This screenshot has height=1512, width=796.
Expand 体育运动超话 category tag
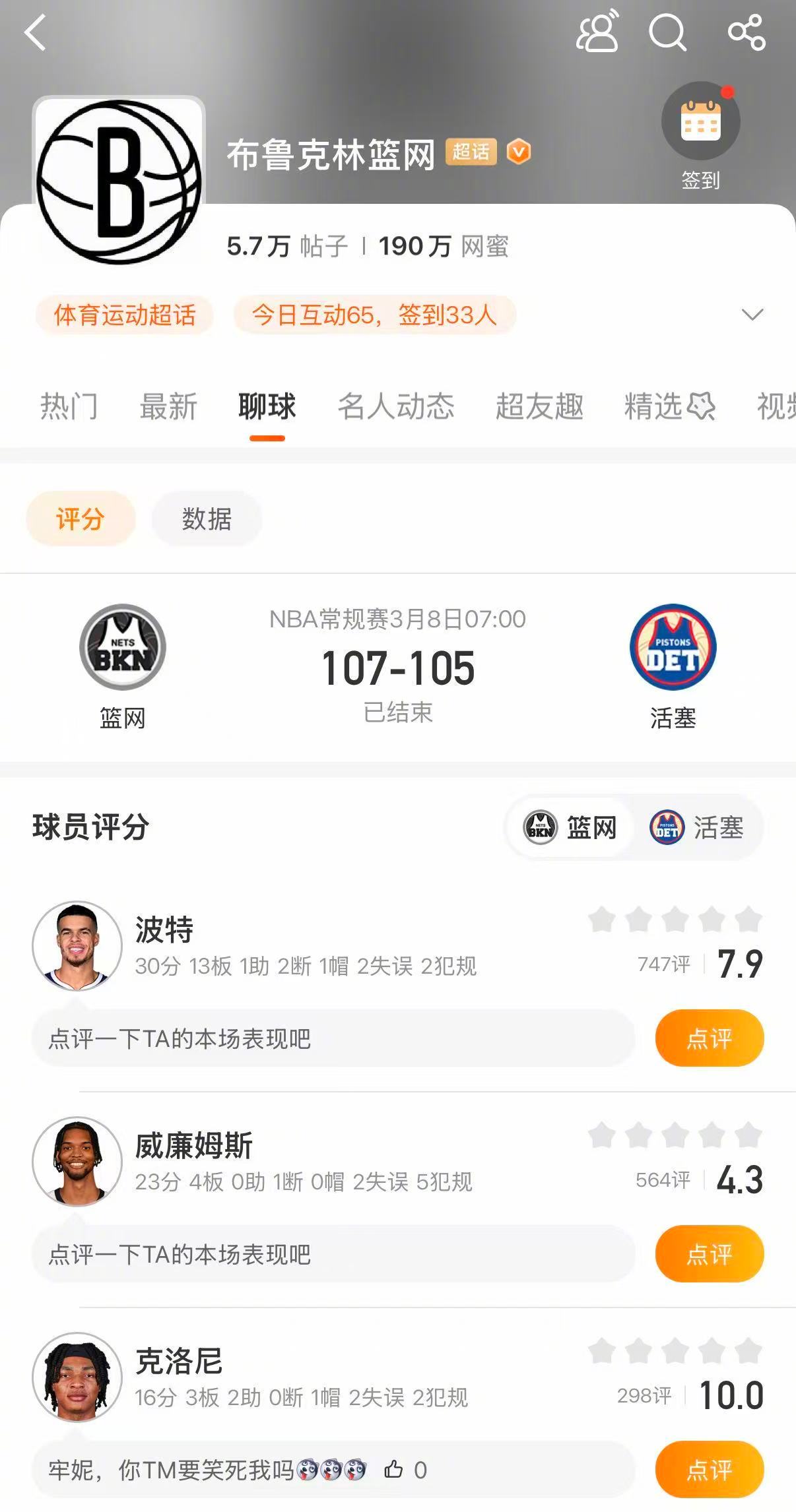click(124, 315)
